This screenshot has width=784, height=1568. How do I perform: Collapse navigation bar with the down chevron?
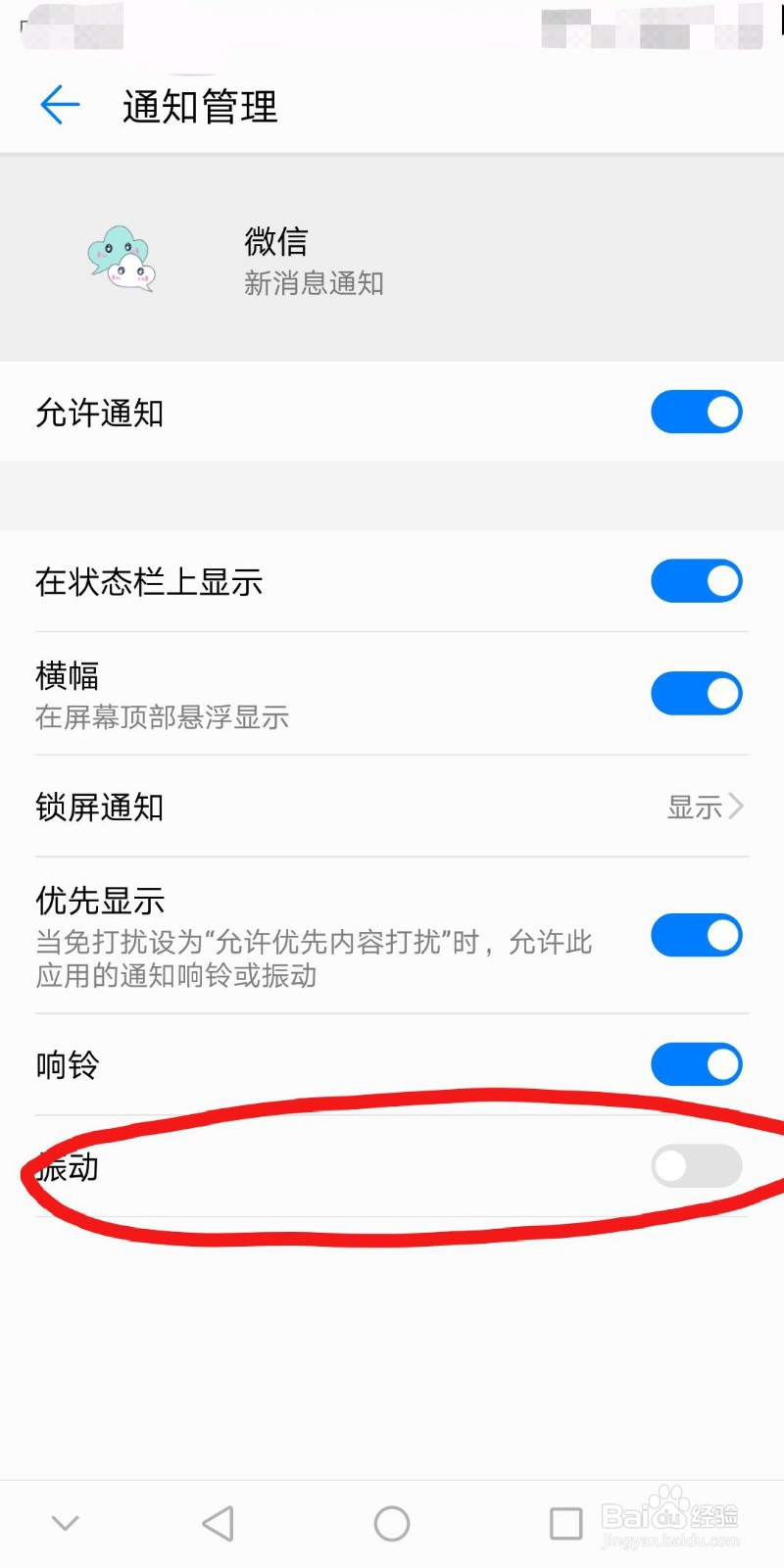coord(64,1524)
